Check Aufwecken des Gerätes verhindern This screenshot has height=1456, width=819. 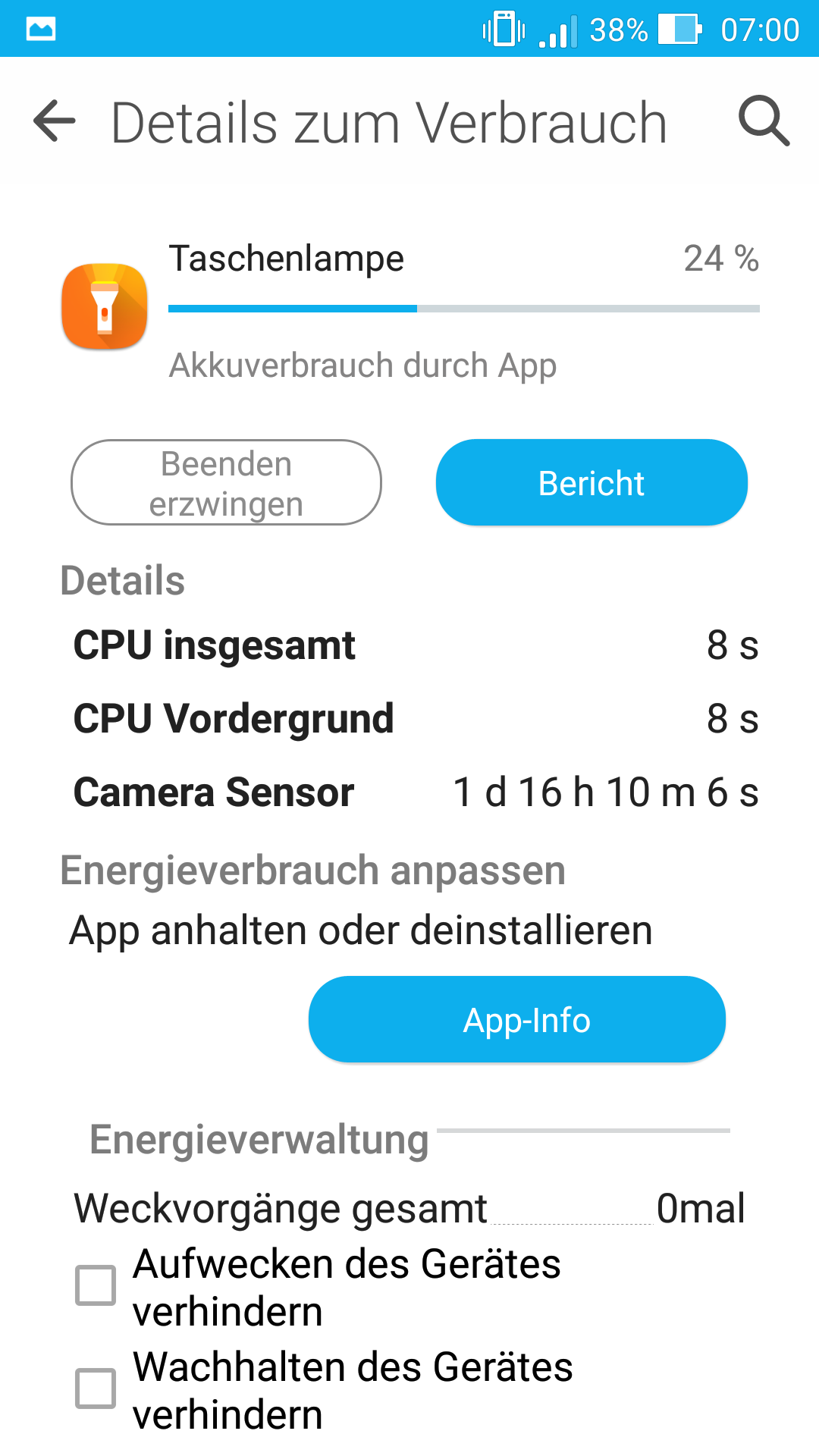pyautogui.click(x=96, y=1285)
